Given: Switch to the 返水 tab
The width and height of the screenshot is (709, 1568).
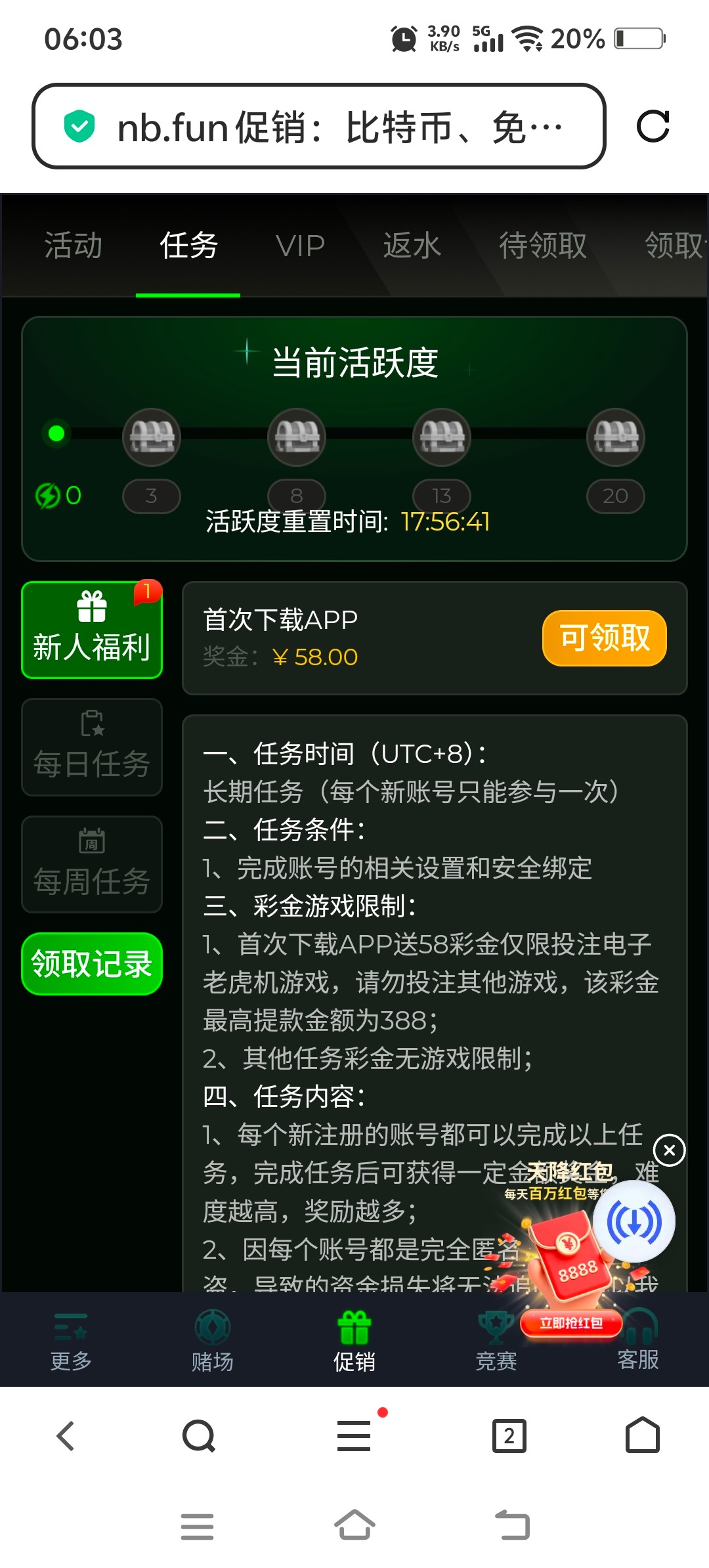Looking at the screenshot, I should pyautogui.click(x=412, y=246).
